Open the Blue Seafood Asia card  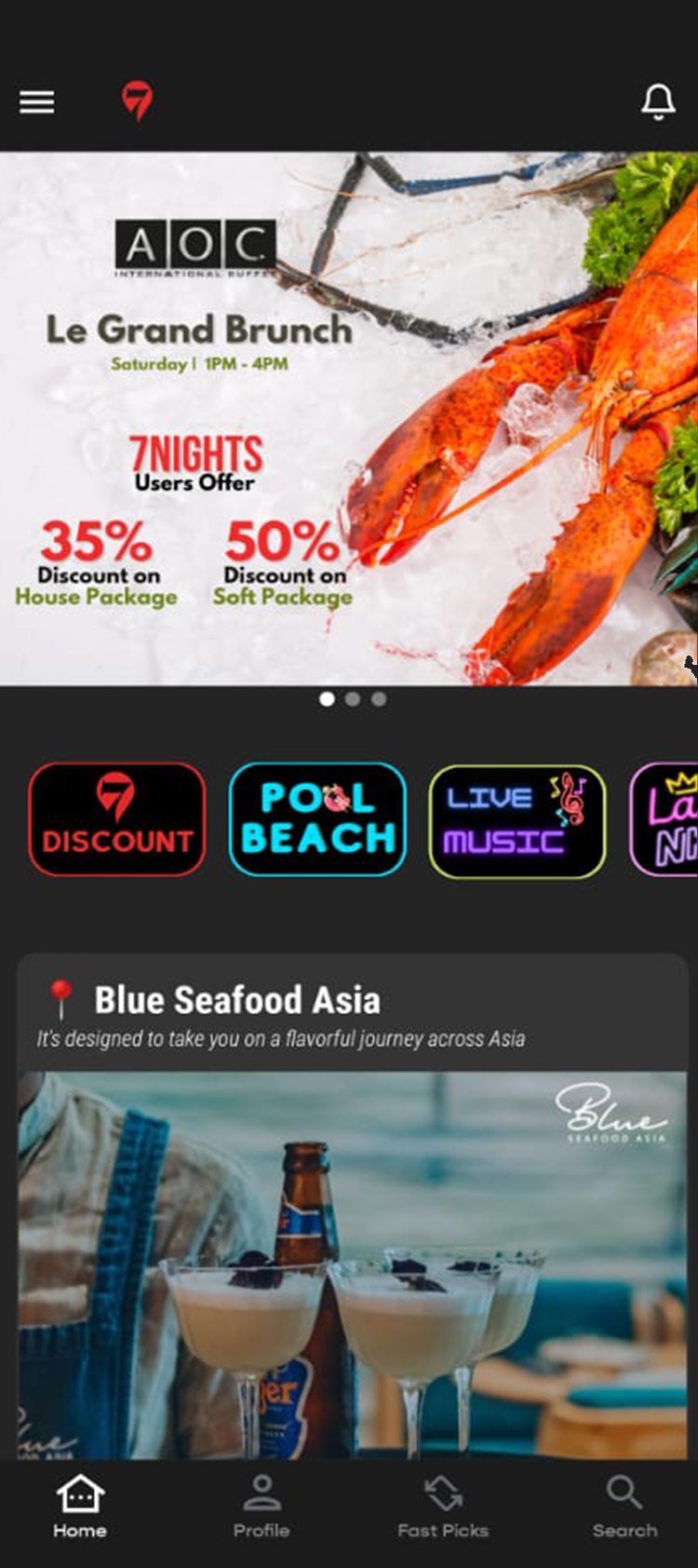[x=352, y=1210]
